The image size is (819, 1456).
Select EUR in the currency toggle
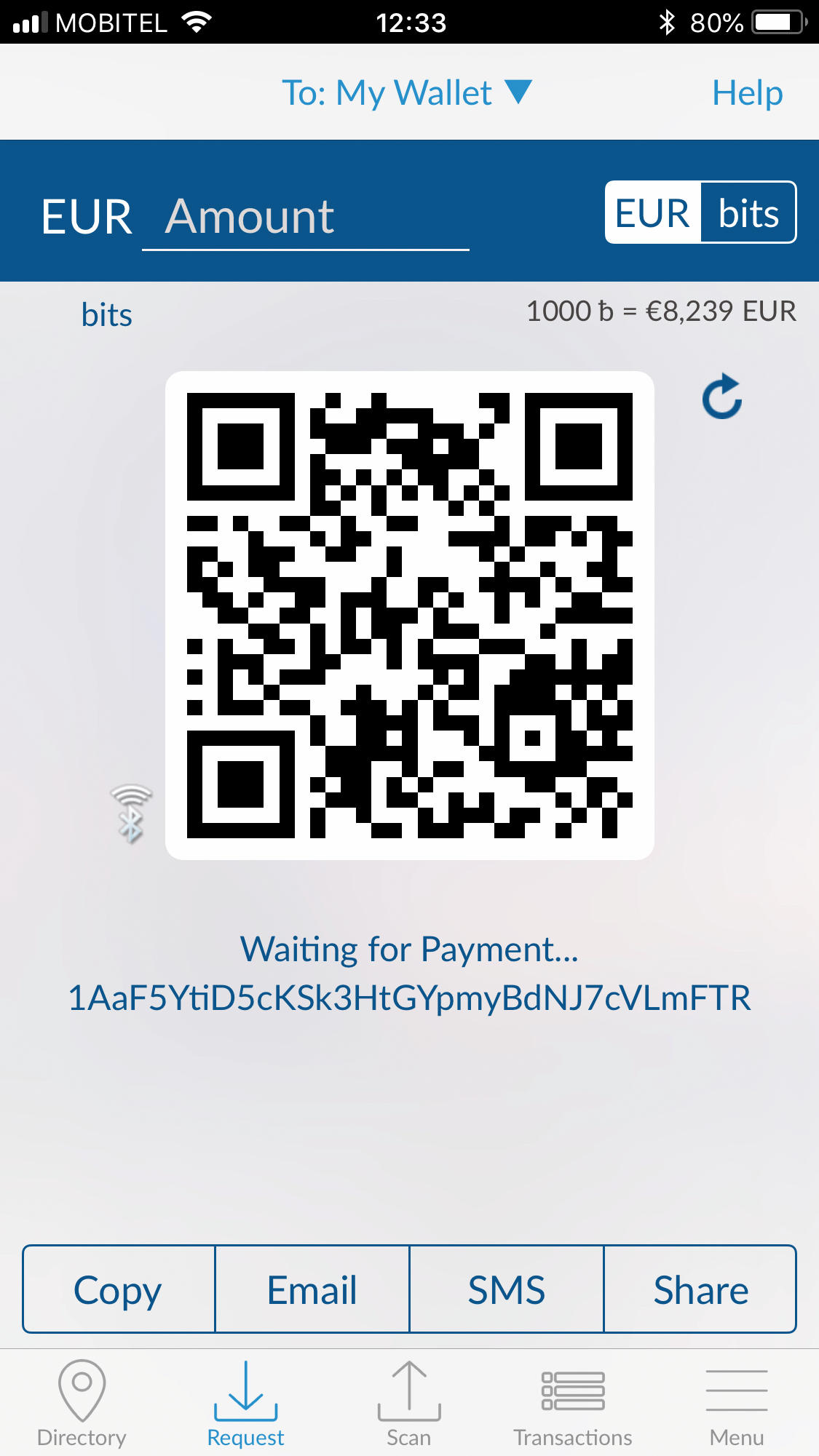coord(653,213)
